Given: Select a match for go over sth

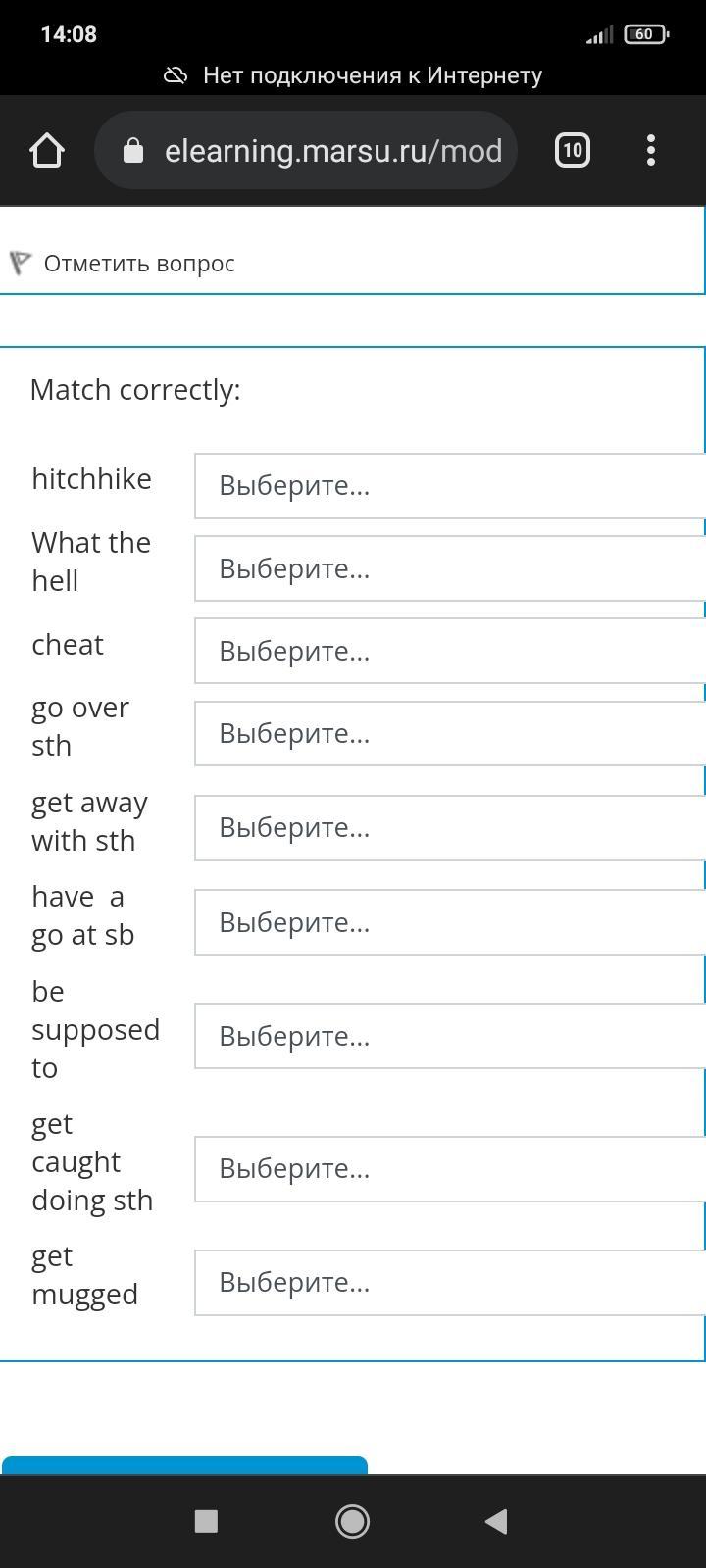Looking at the screenshot, I should click(450, 733).
